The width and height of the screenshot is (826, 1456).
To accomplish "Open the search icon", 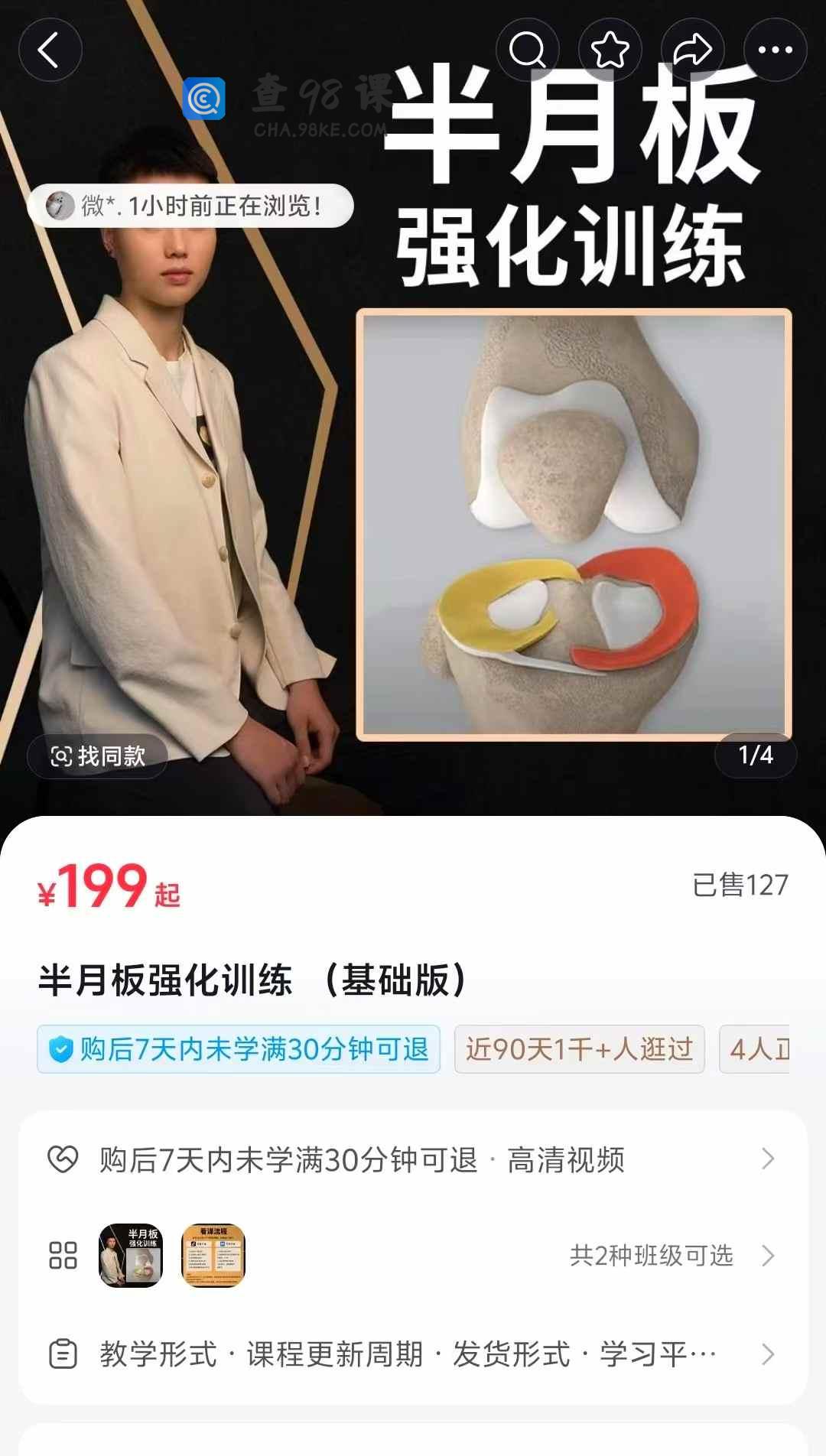I will [x=528, y=50].
